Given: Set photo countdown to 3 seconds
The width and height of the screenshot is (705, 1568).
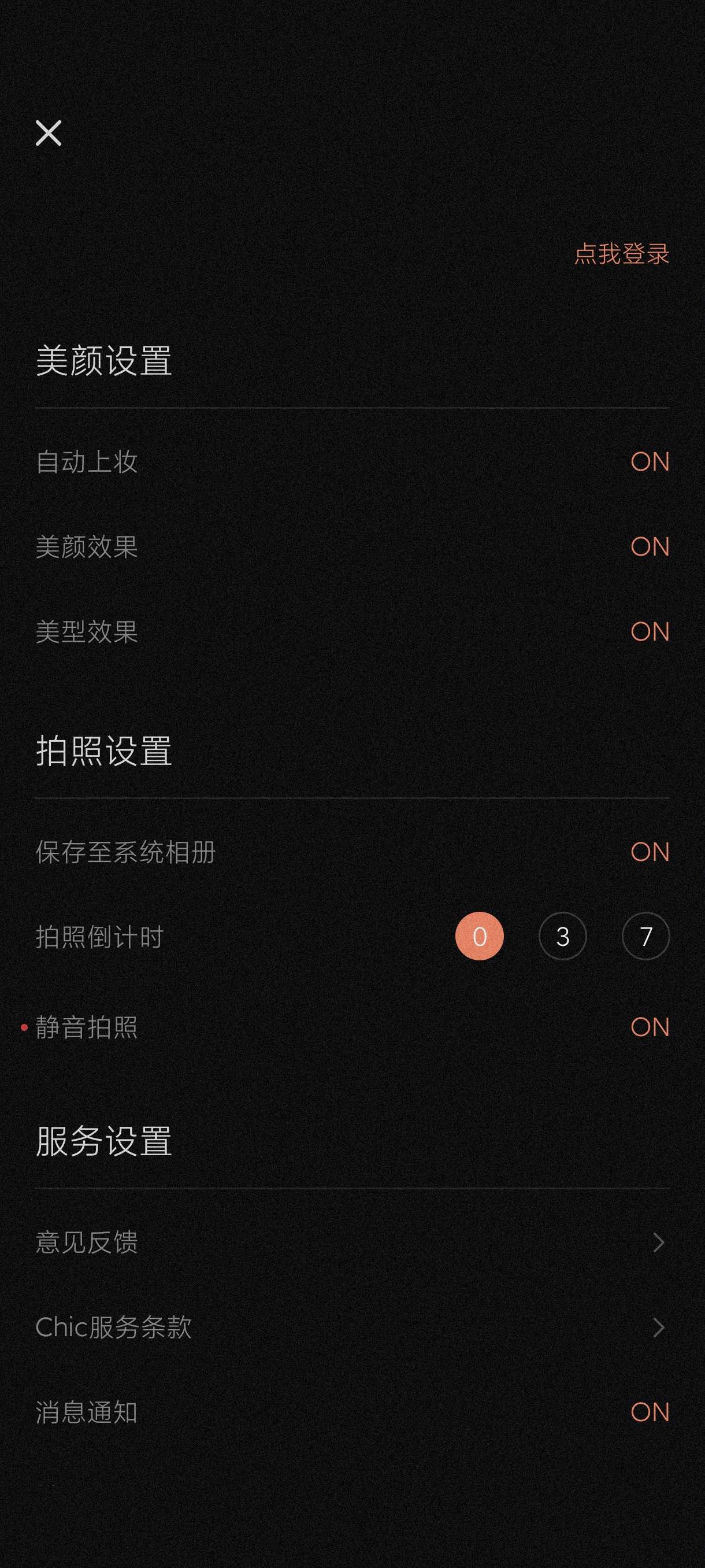Looking at the screenshot, I should coord(562,936).
